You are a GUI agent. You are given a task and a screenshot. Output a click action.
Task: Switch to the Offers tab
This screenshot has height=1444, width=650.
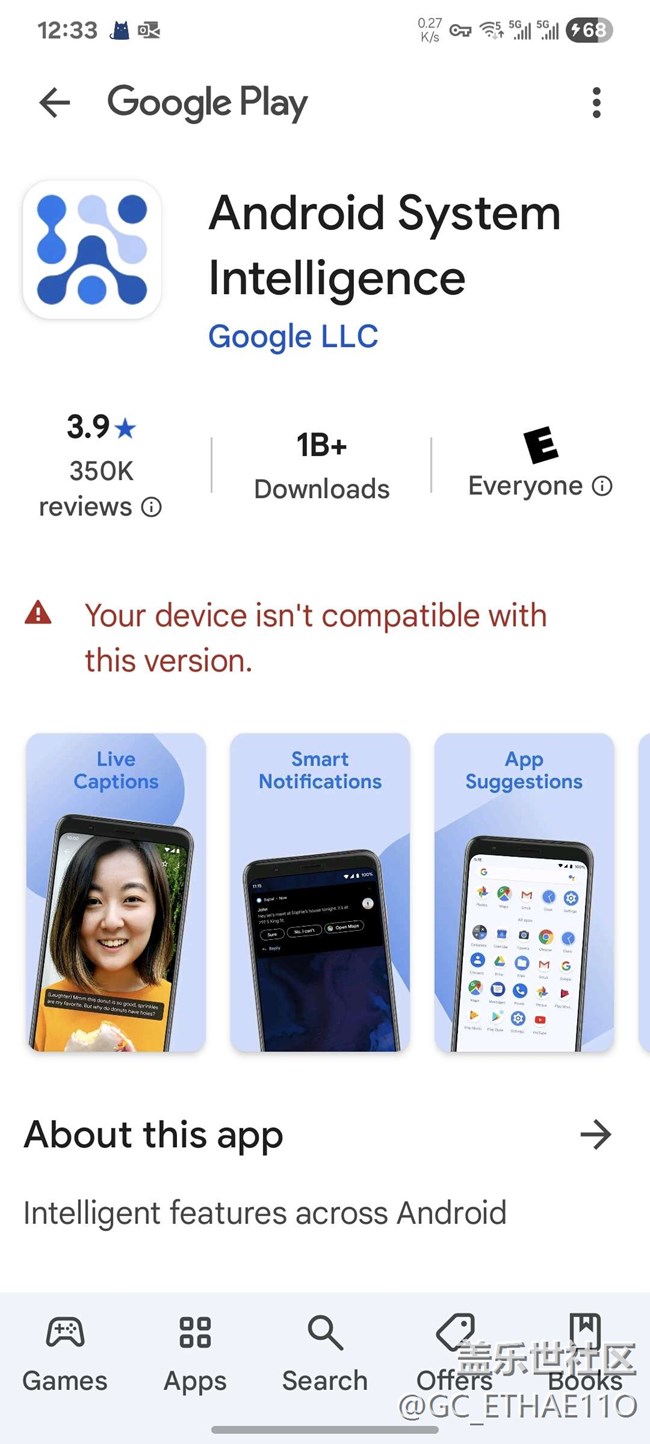[455, 1354]
